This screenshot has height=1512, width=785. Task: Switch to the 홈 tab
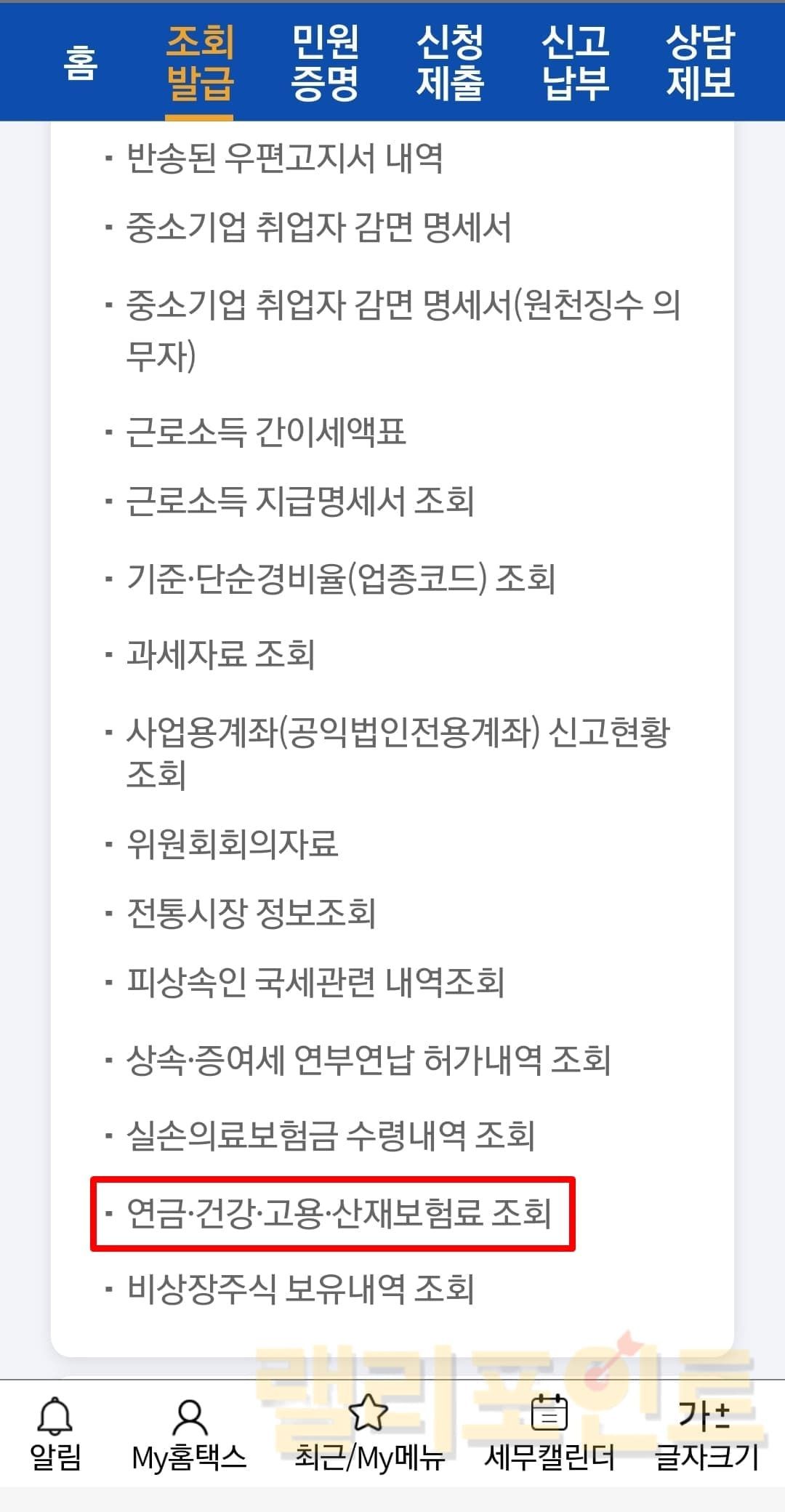[x=80, y=63]
